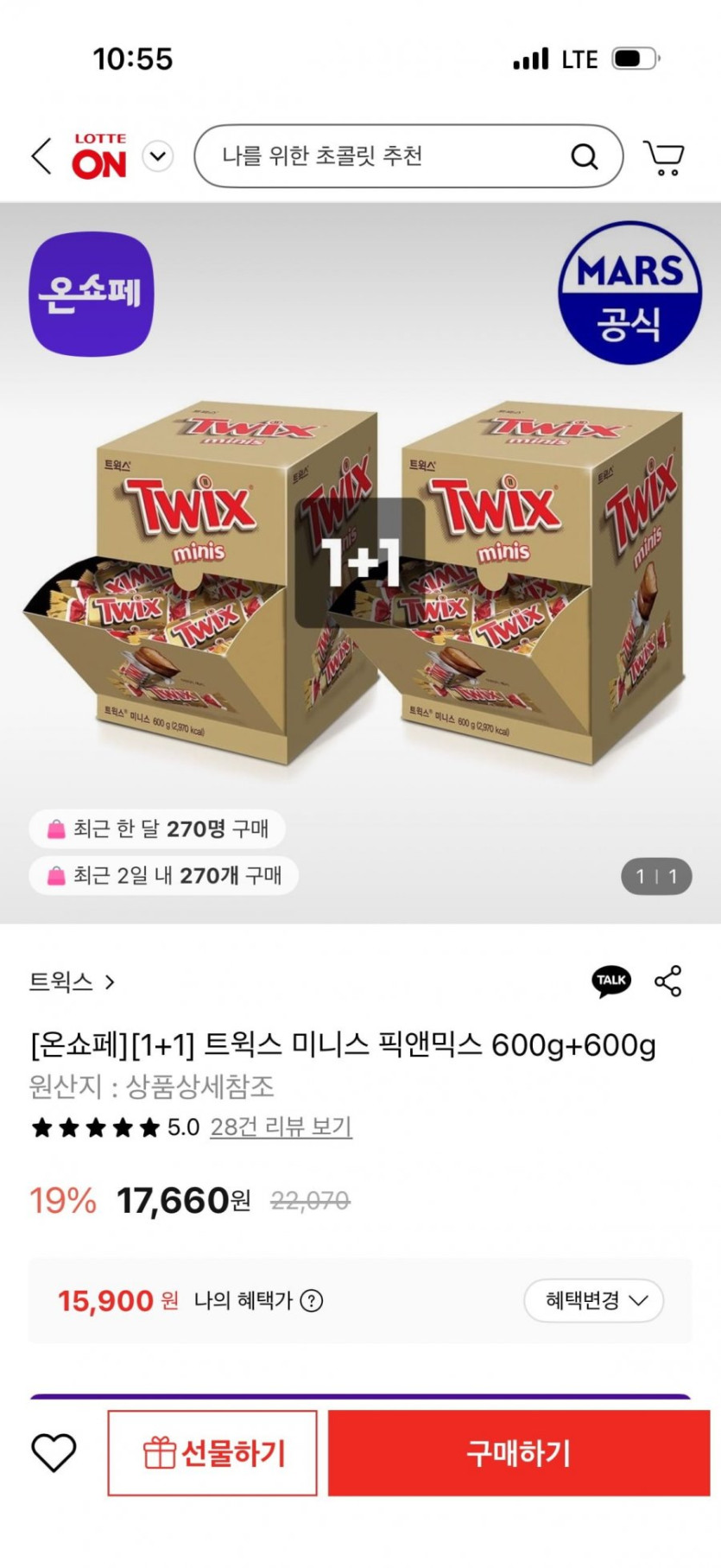
Task: Add product to wishlist with heart
Action: [x=54, y=1452]
